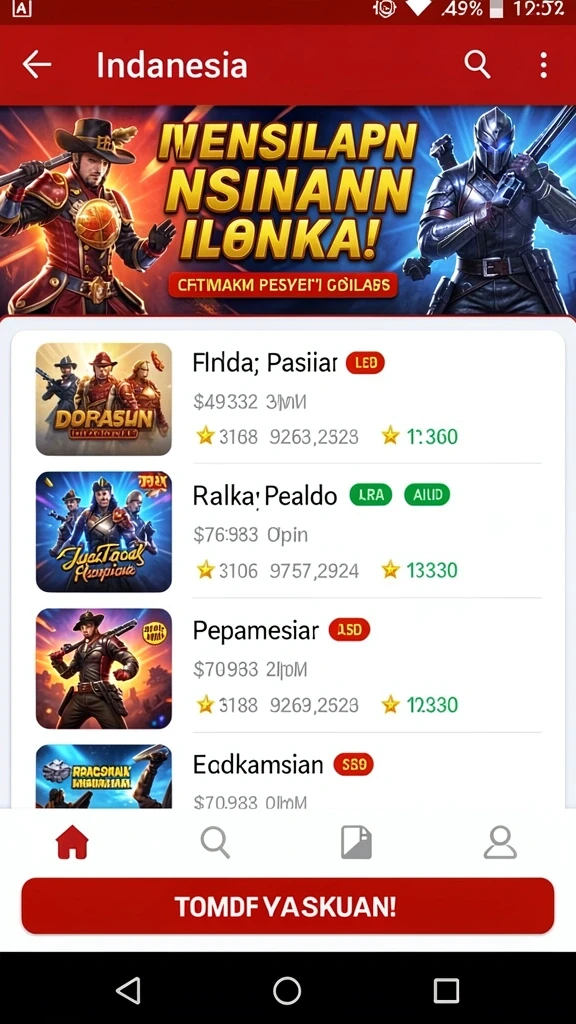Switch to the documents tab
Screen dimensions: 576x1024
tap(357, 842)
